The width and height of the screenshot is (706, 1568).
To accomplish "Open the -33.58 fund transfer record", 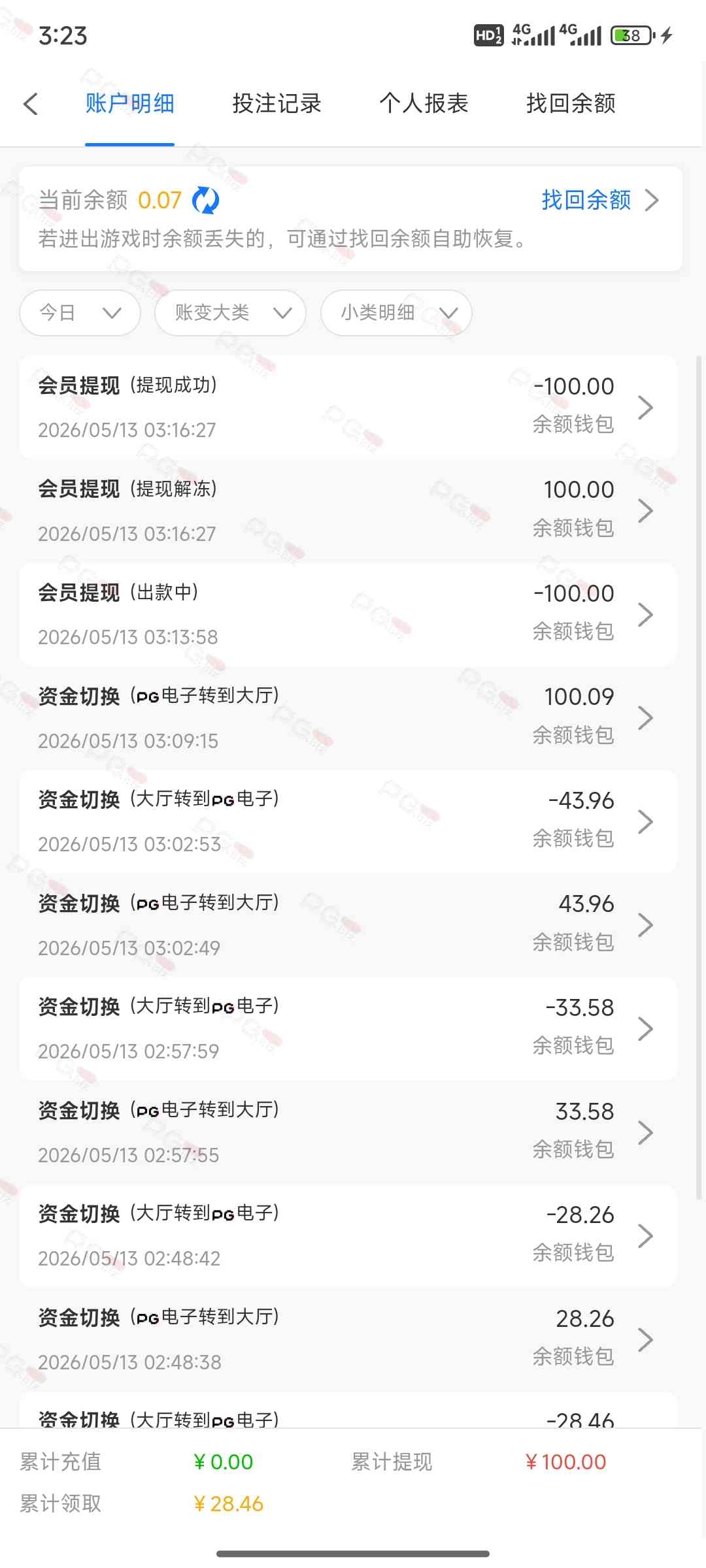I will [x=348, y=1028].
